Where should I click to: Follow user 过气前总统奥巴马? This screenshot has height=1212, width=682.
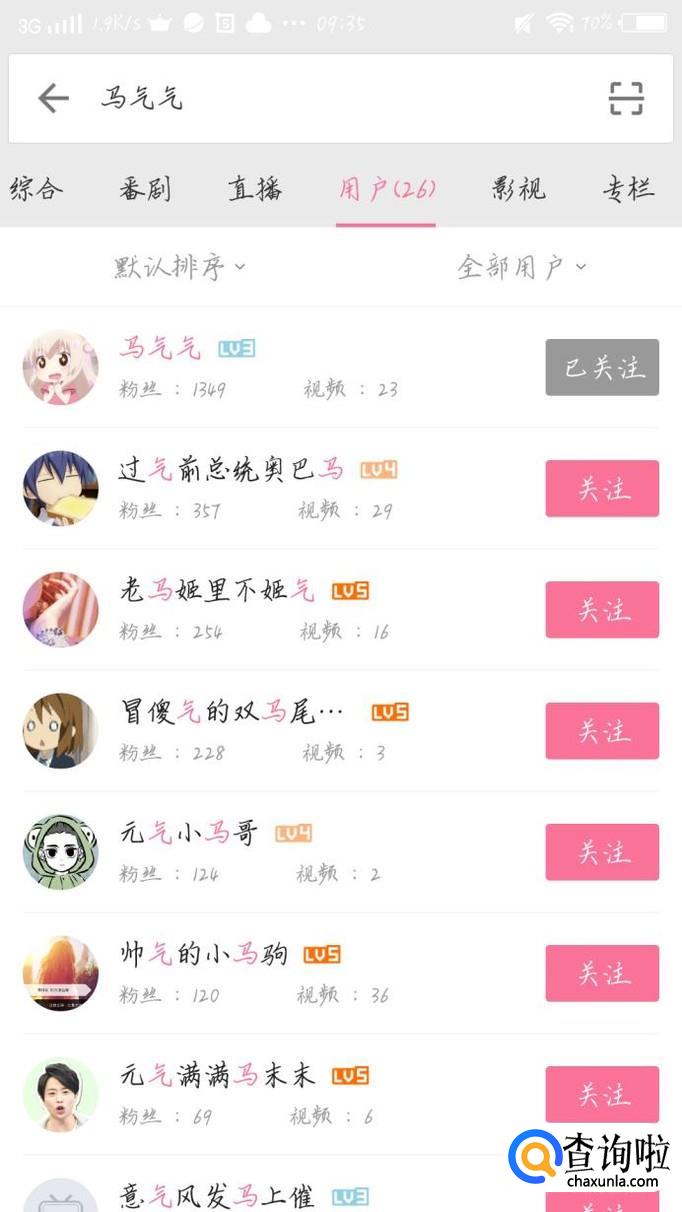point(602,488)
